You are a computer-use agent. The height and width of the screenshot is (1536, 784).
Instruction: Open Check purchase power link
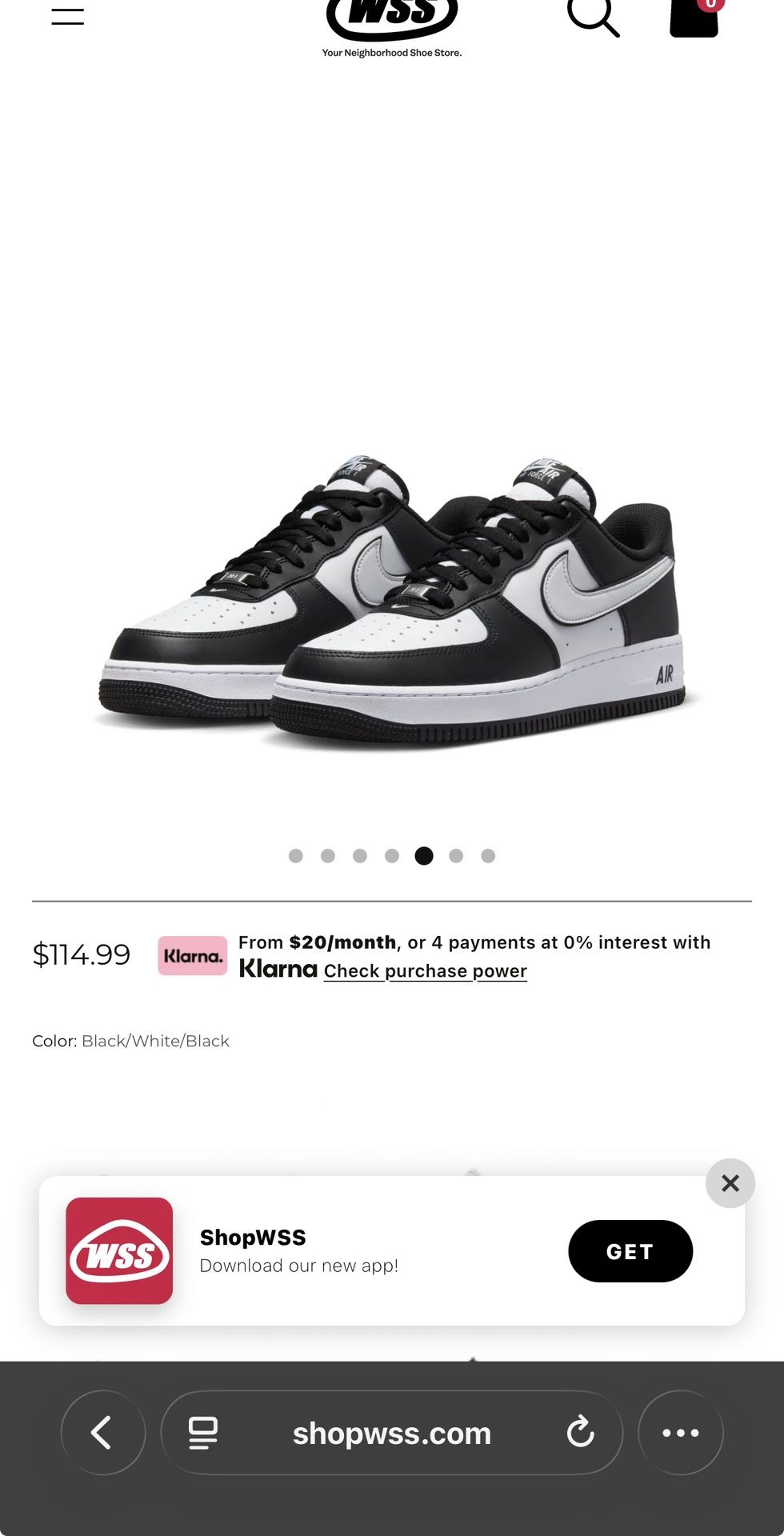pyautogui.click(x=425, y=971)
